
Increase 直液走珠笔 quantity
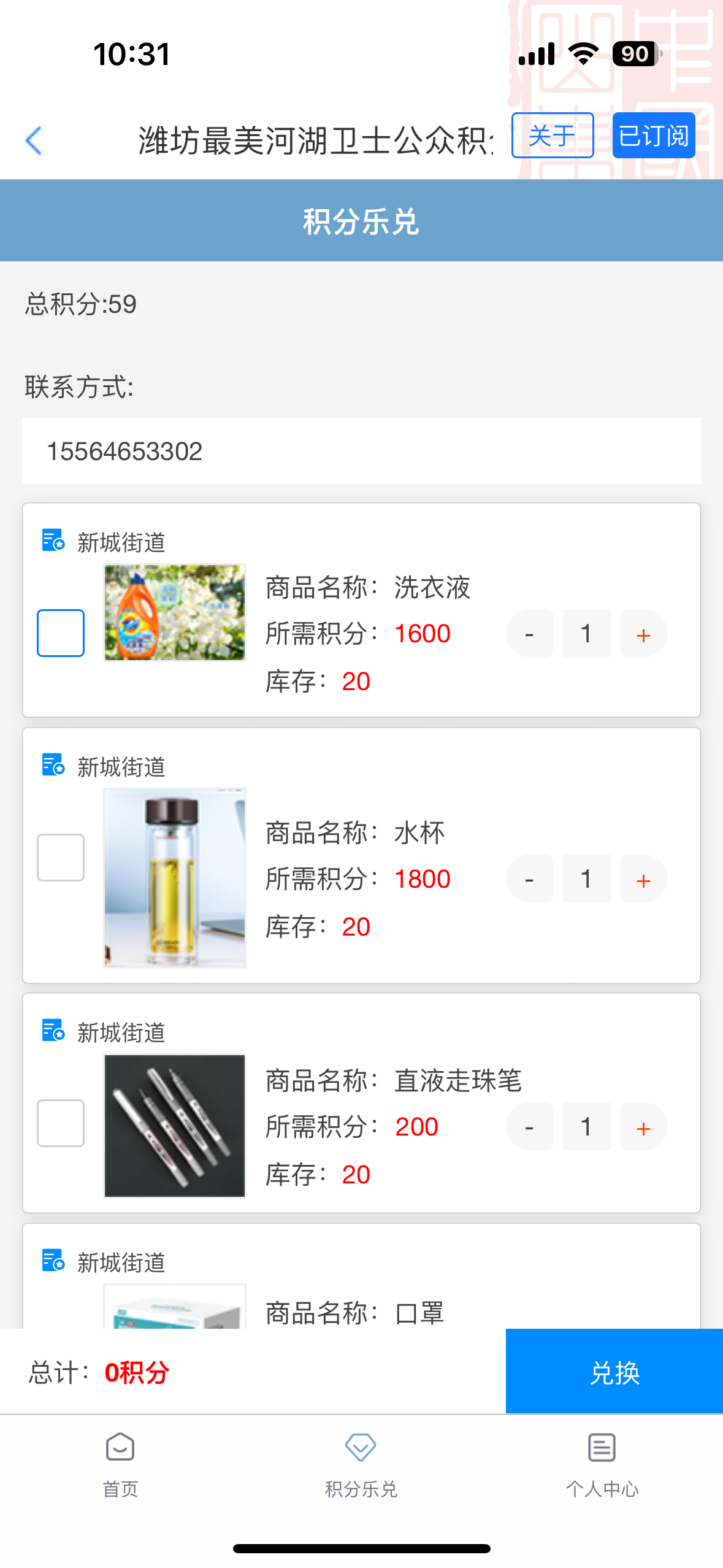[x=643, y=1127]
